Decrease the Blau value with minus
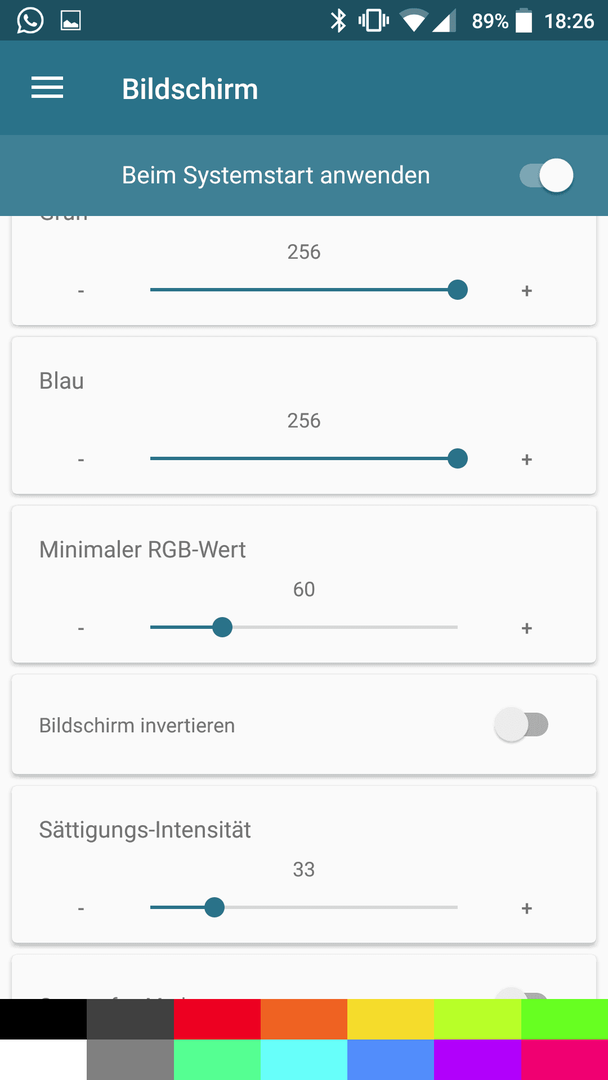 coord(81,459)
